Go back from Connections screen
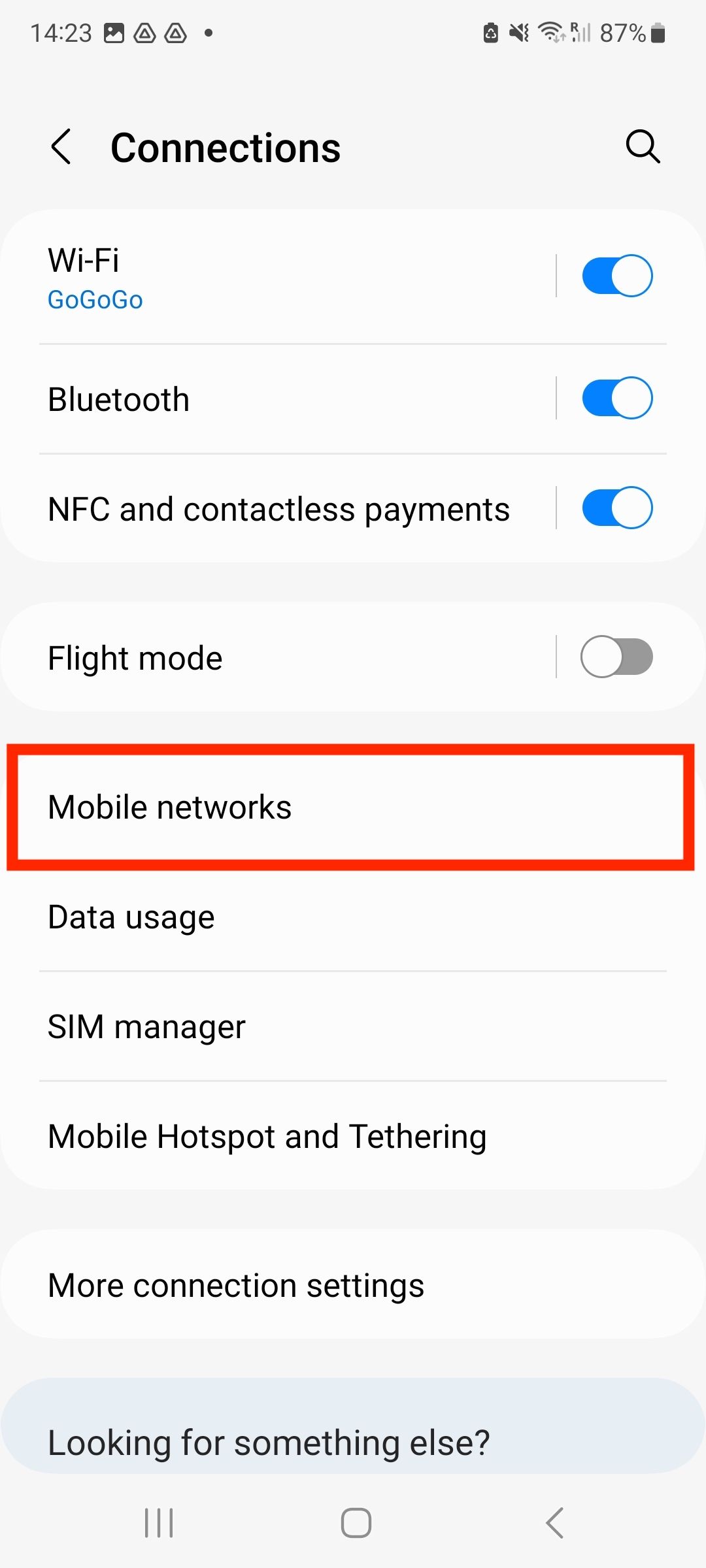 tap(61, 146)
